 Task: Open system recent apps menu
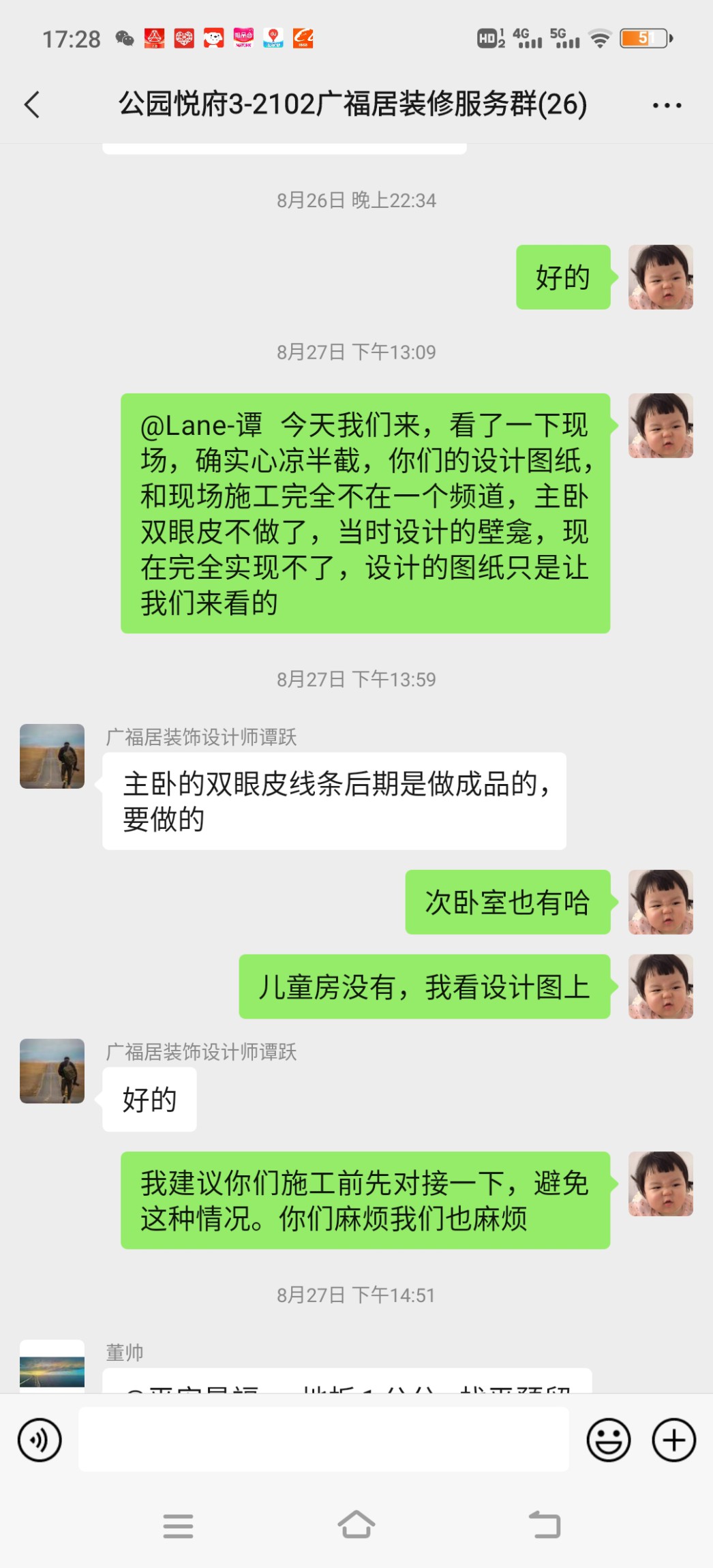(x=178, y=1525)
